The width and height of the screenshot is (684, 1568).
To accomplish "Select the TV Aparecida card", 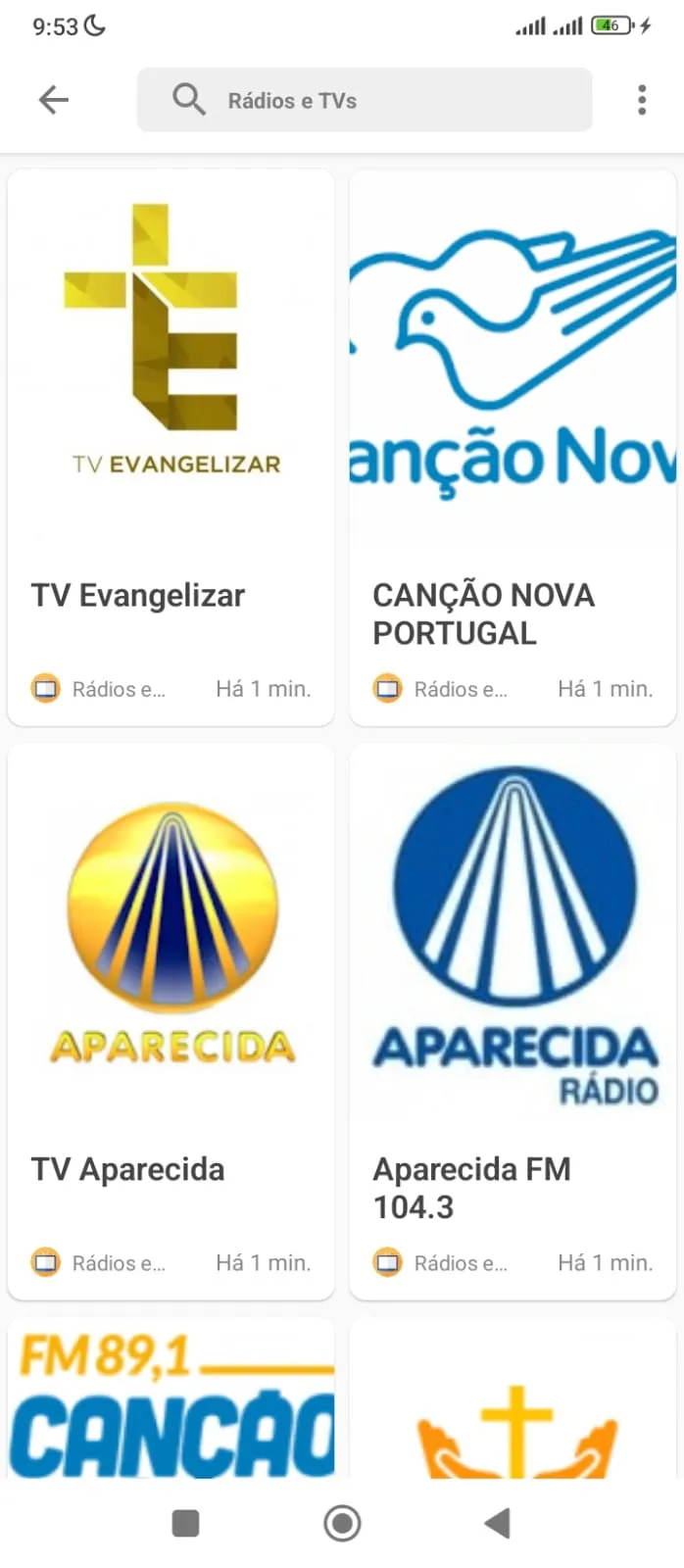I will click(x=171, y=1021).
